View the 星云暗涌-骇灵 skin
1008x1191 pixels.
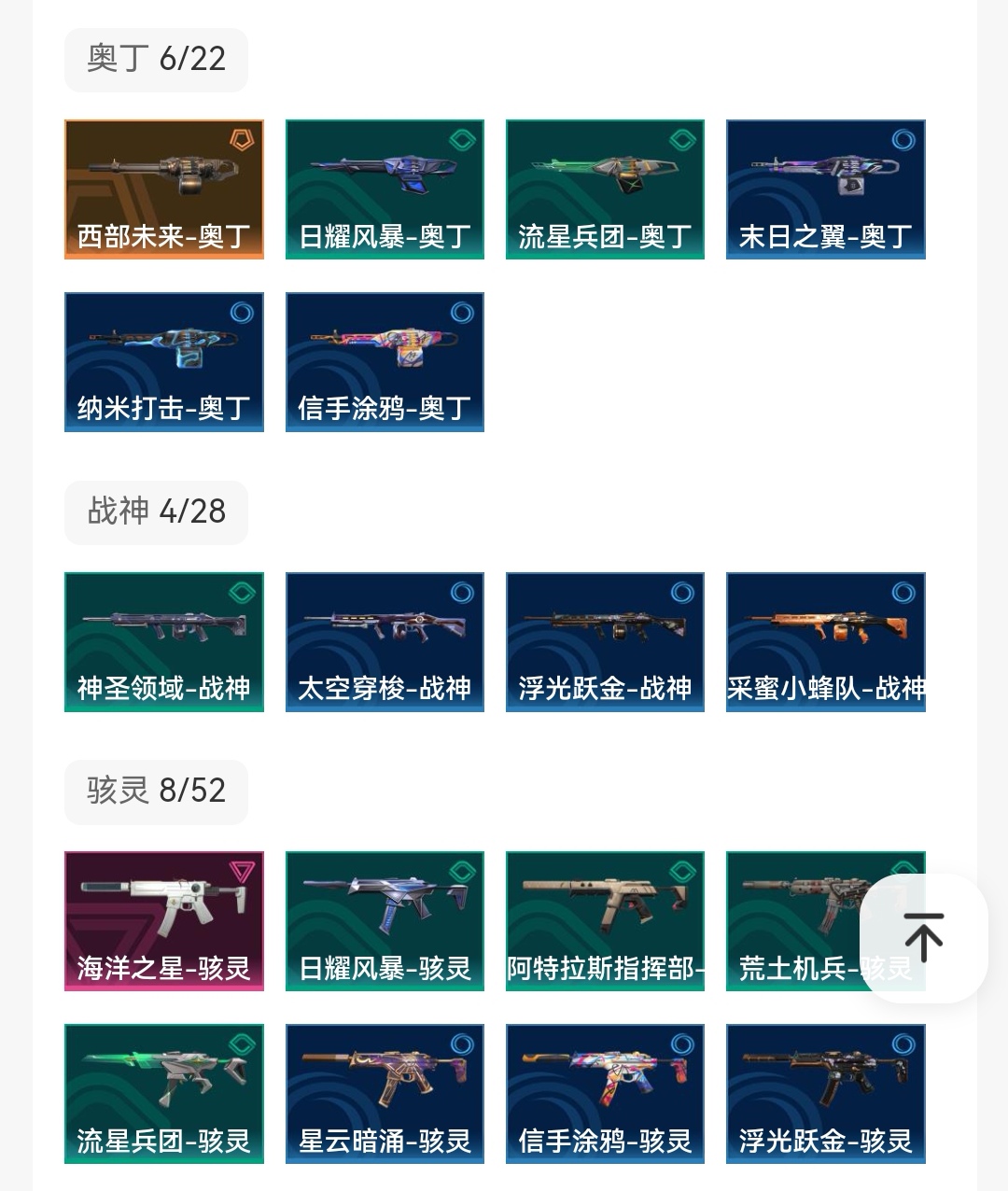pyautogui.click(x=385, y=1094)
